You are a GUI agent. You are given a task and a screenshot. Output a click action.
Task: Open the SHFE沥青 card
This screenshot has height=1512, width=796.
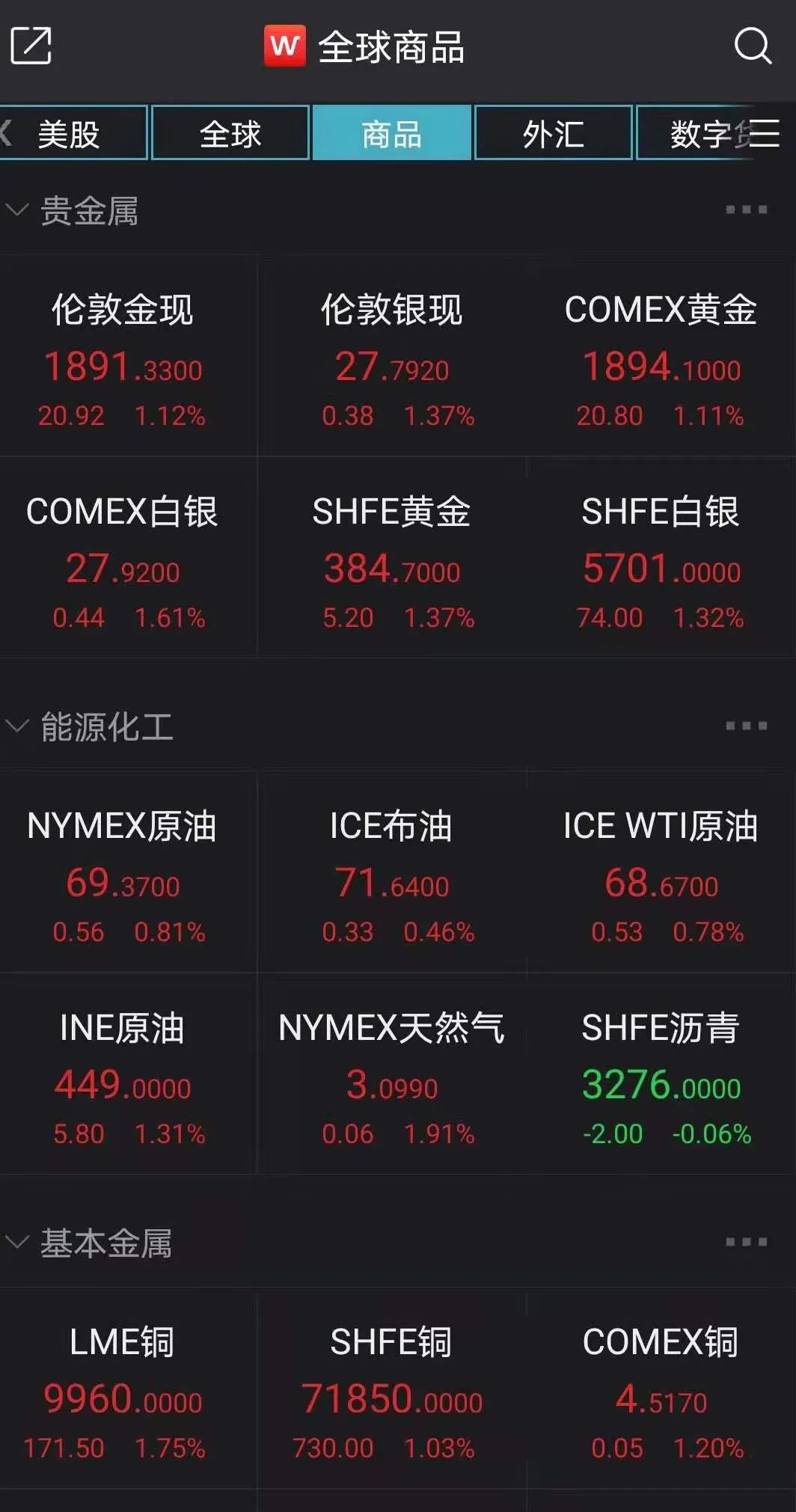(x=661, y=1074)
